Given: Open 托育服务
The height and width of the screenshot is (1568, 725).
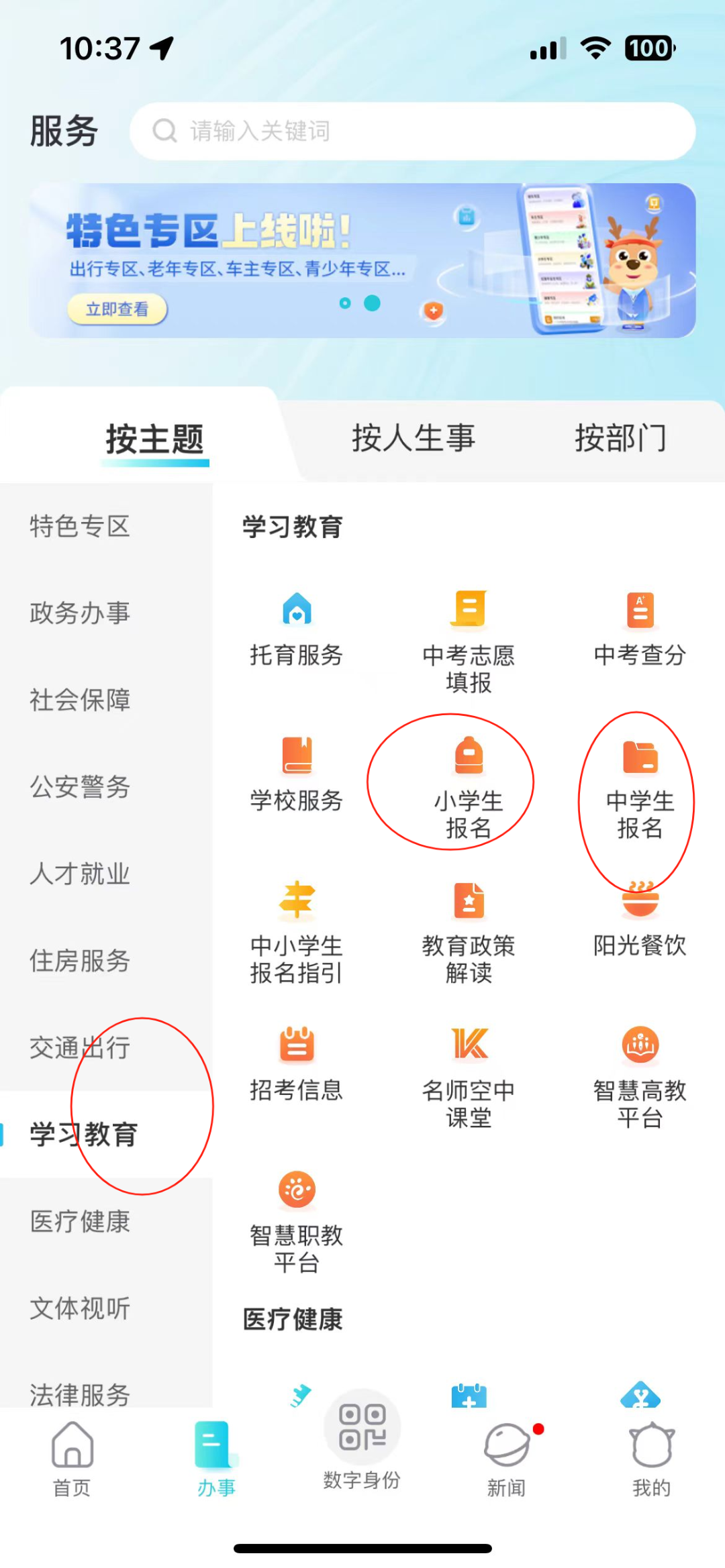Looking at the screenshot, I should coord(296,627).
